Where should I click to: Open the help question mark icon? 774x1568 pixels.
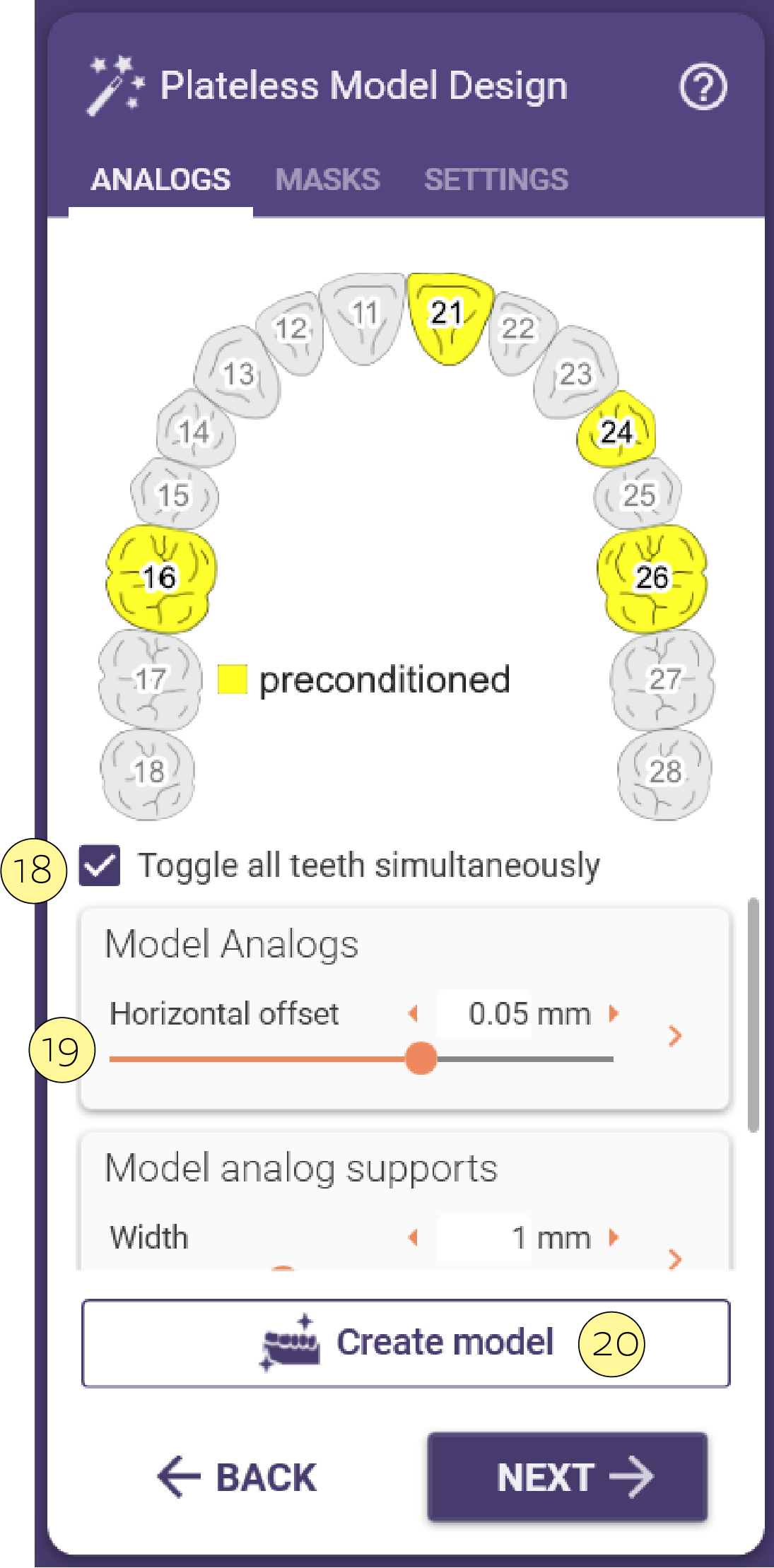(703, 87)
